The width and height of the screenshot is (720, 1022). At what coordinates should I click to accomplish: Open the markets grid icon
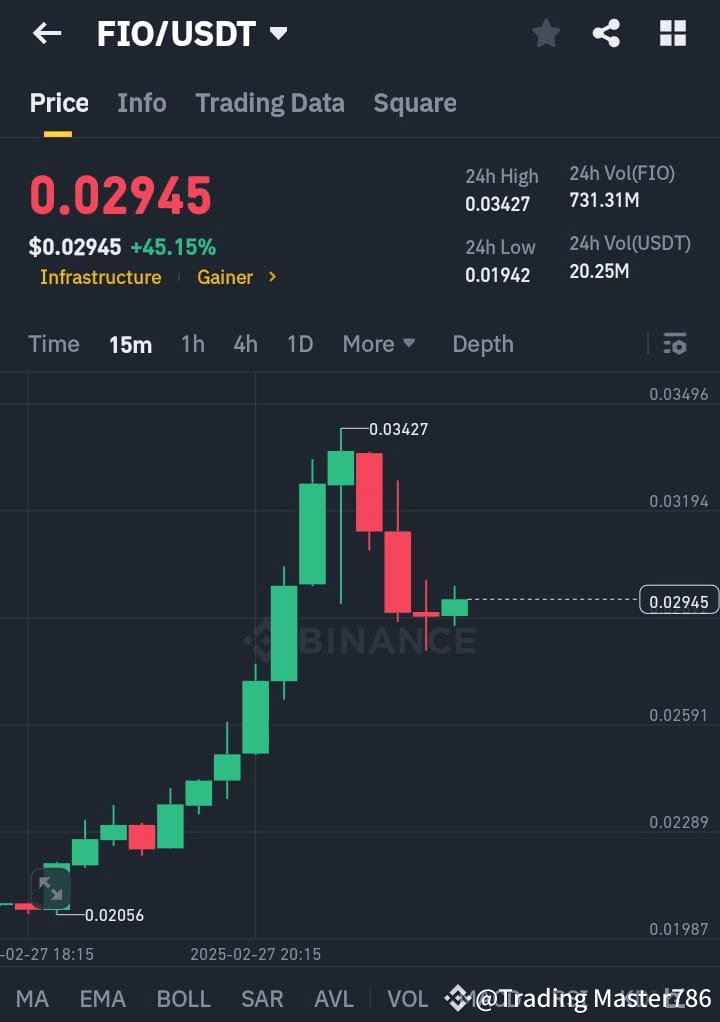click(672, 33)
